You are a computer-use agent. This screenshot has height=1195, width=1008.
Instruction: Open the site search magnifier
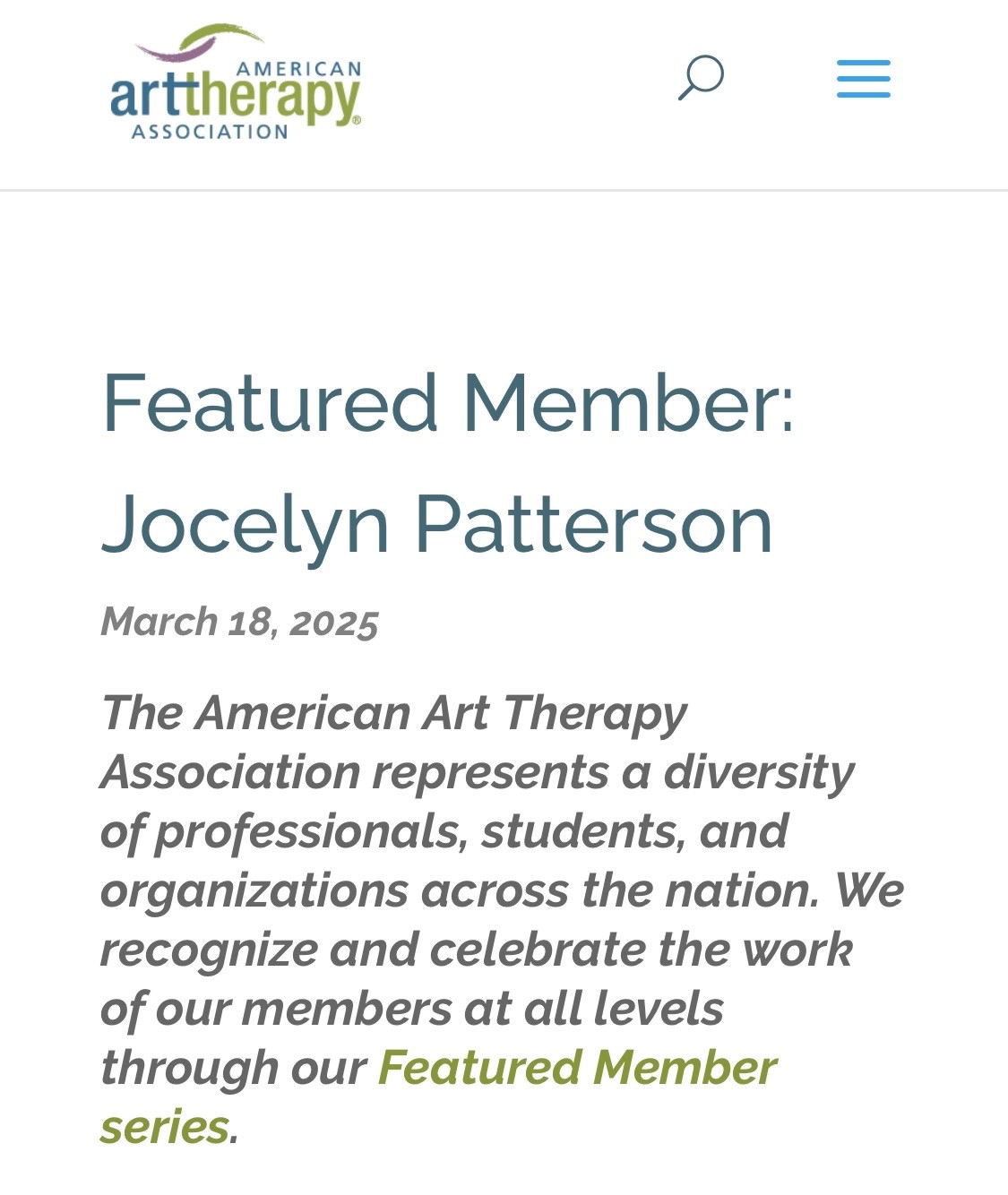[x=701, y=78]
